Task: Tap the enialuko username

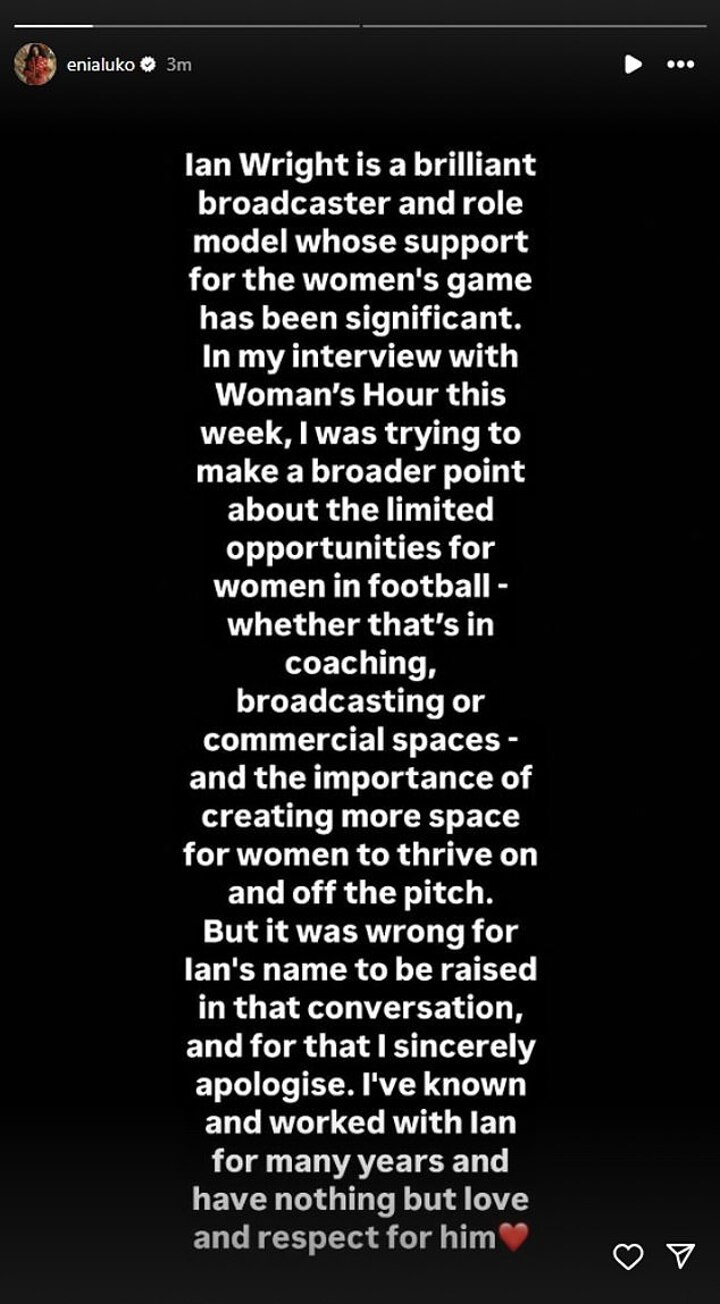Action: (100, 64)
